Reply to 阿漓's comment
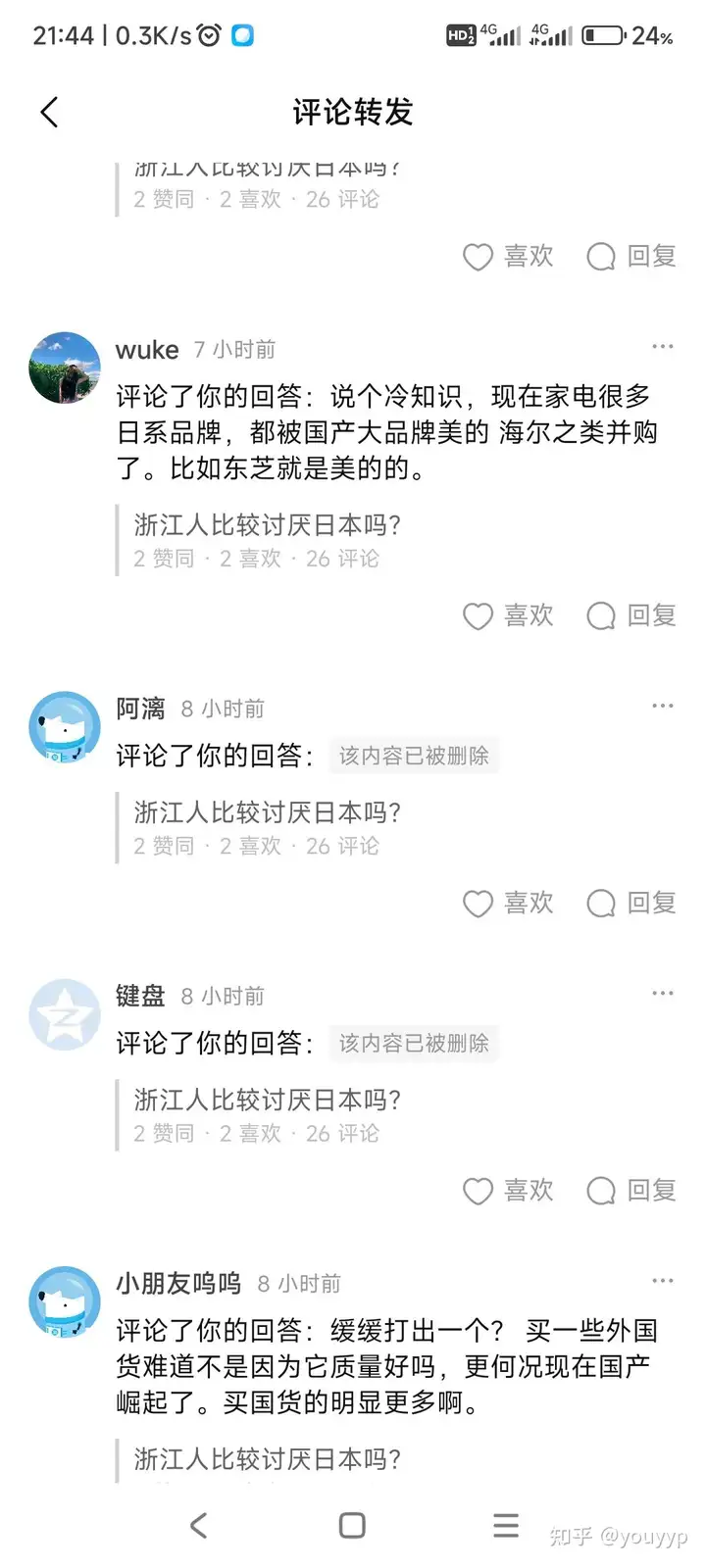The width and height of the screenshot is (706, 1568). (631, 903)
